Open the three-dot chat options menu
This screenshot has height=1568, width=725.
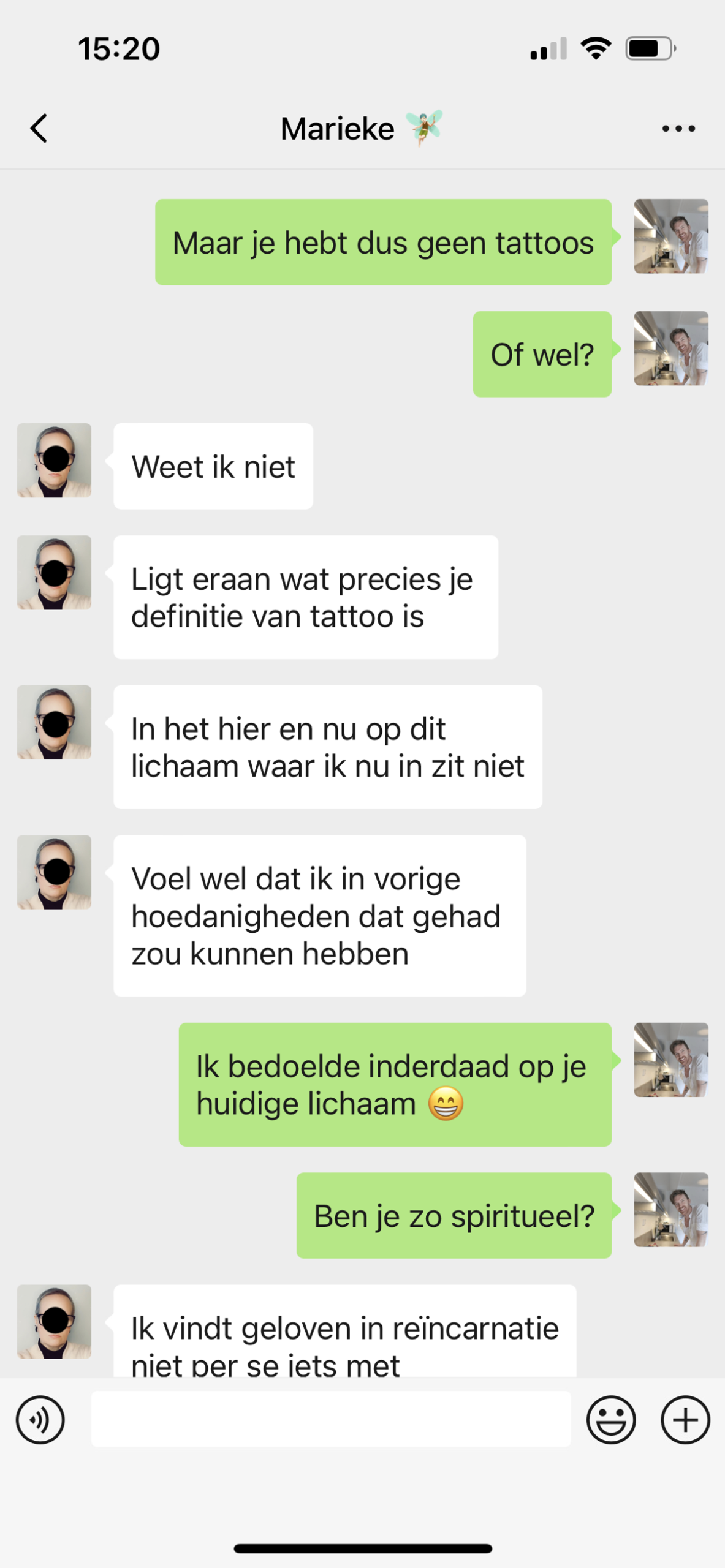click(678, 129)
